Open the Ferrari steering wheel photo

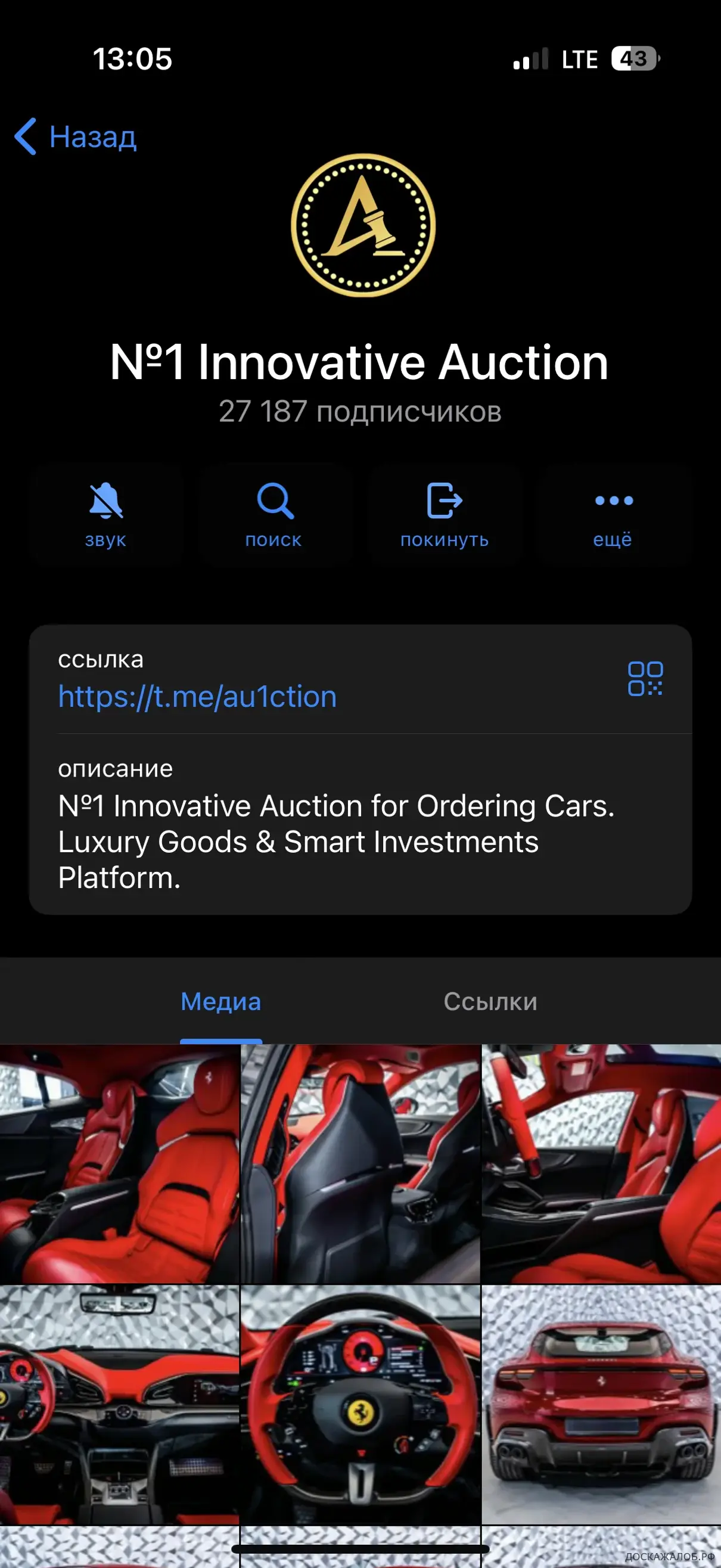(x=361, y=1405)
